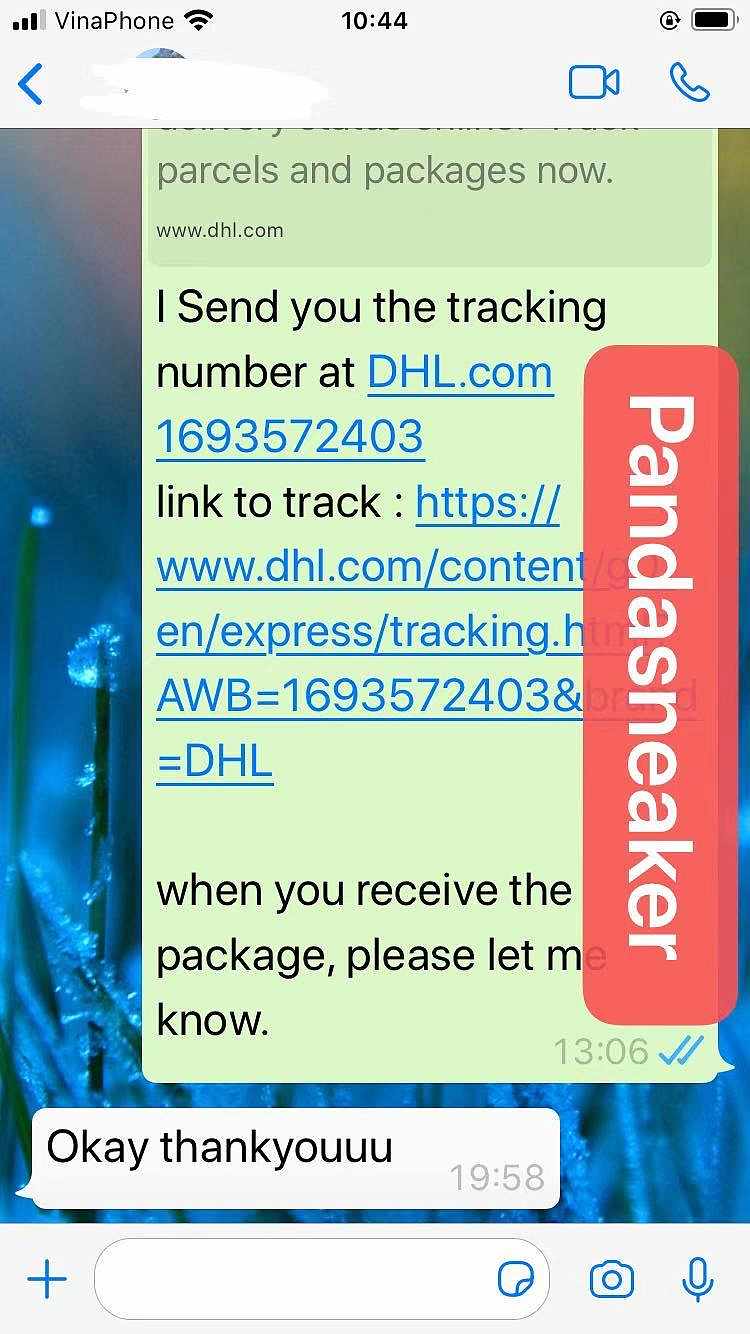This screenshot has height=1334, width=750.
Task: Open the camera to send a photo
Action: point(611,1279)
